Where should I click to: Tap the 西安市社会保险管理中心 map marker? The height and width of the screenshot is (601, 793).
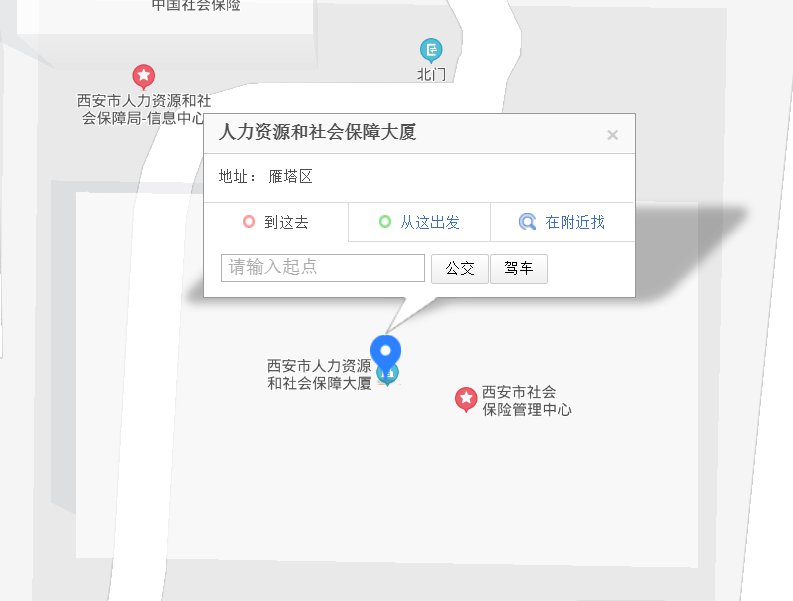pos(465,399)
